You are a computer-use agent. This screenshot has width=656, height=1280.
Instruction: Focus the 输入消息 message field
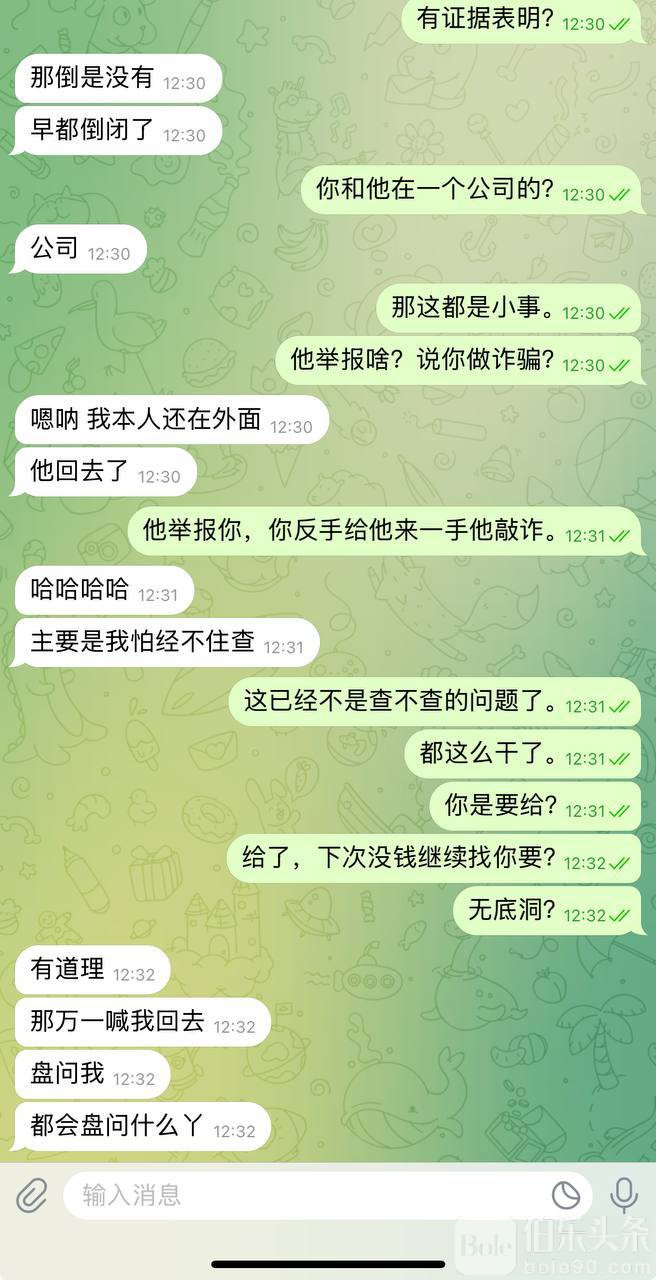coord(300,1194)
